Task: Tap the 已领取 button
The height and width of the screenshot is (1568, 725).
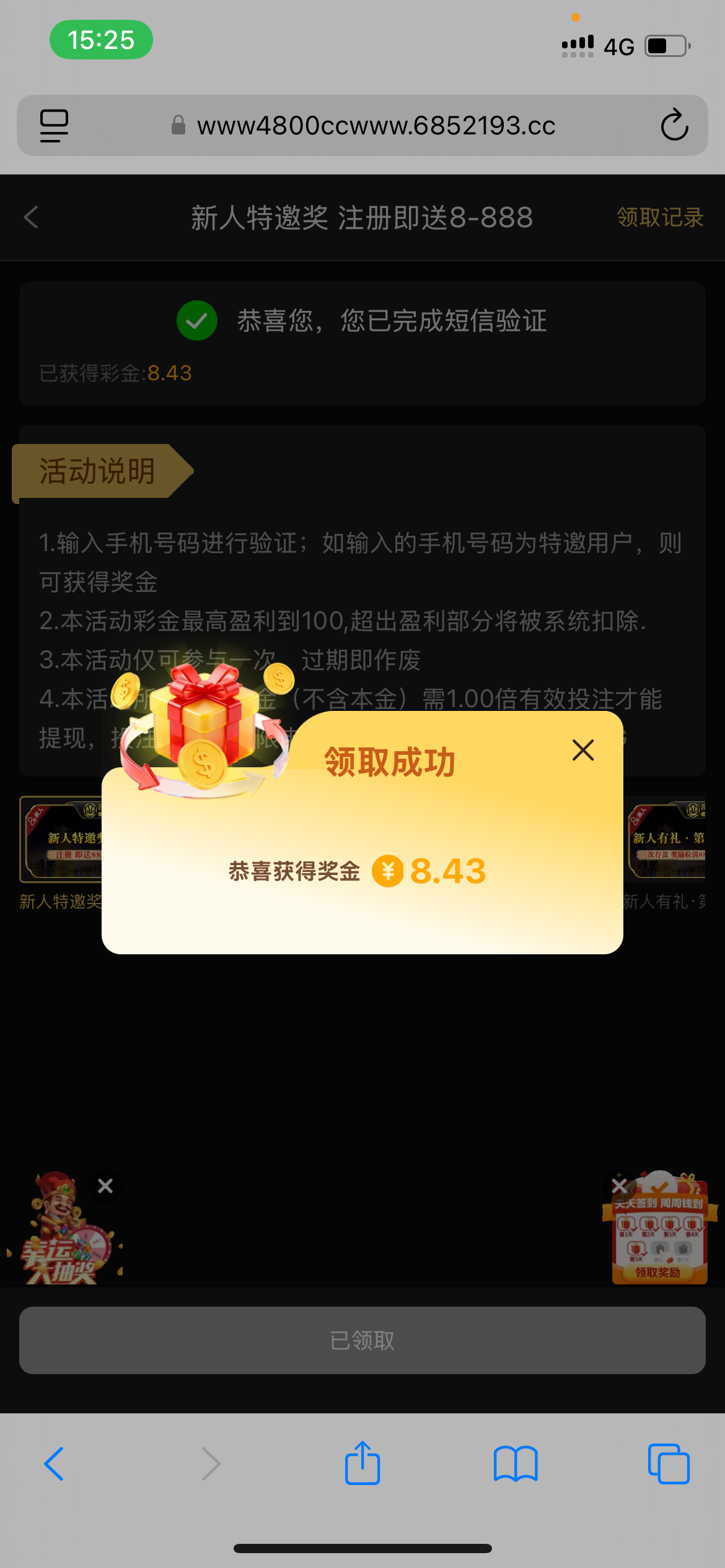Action: coord(362,1340)
